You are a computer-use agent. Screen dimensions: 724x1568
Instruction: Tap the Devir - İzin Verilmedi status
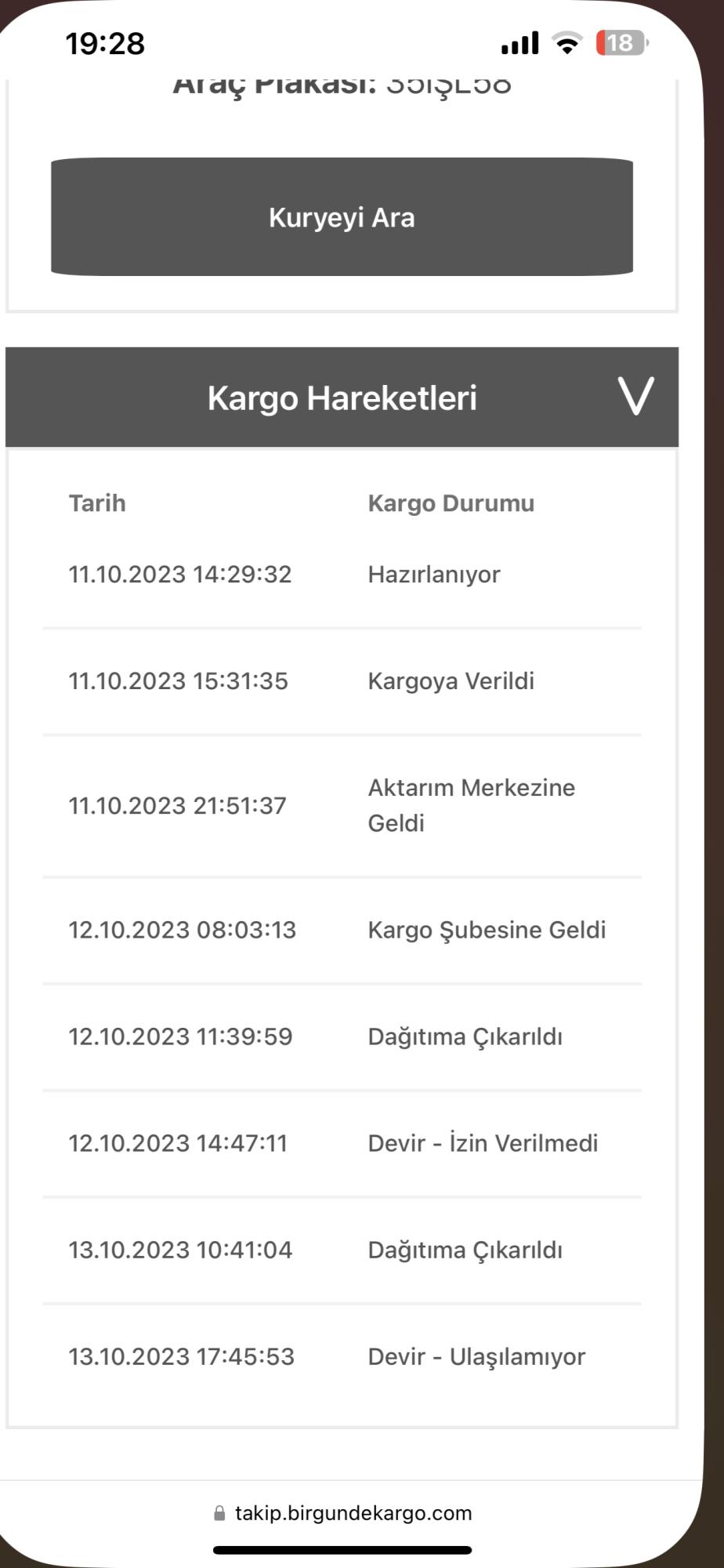(x=483, y=1143)
